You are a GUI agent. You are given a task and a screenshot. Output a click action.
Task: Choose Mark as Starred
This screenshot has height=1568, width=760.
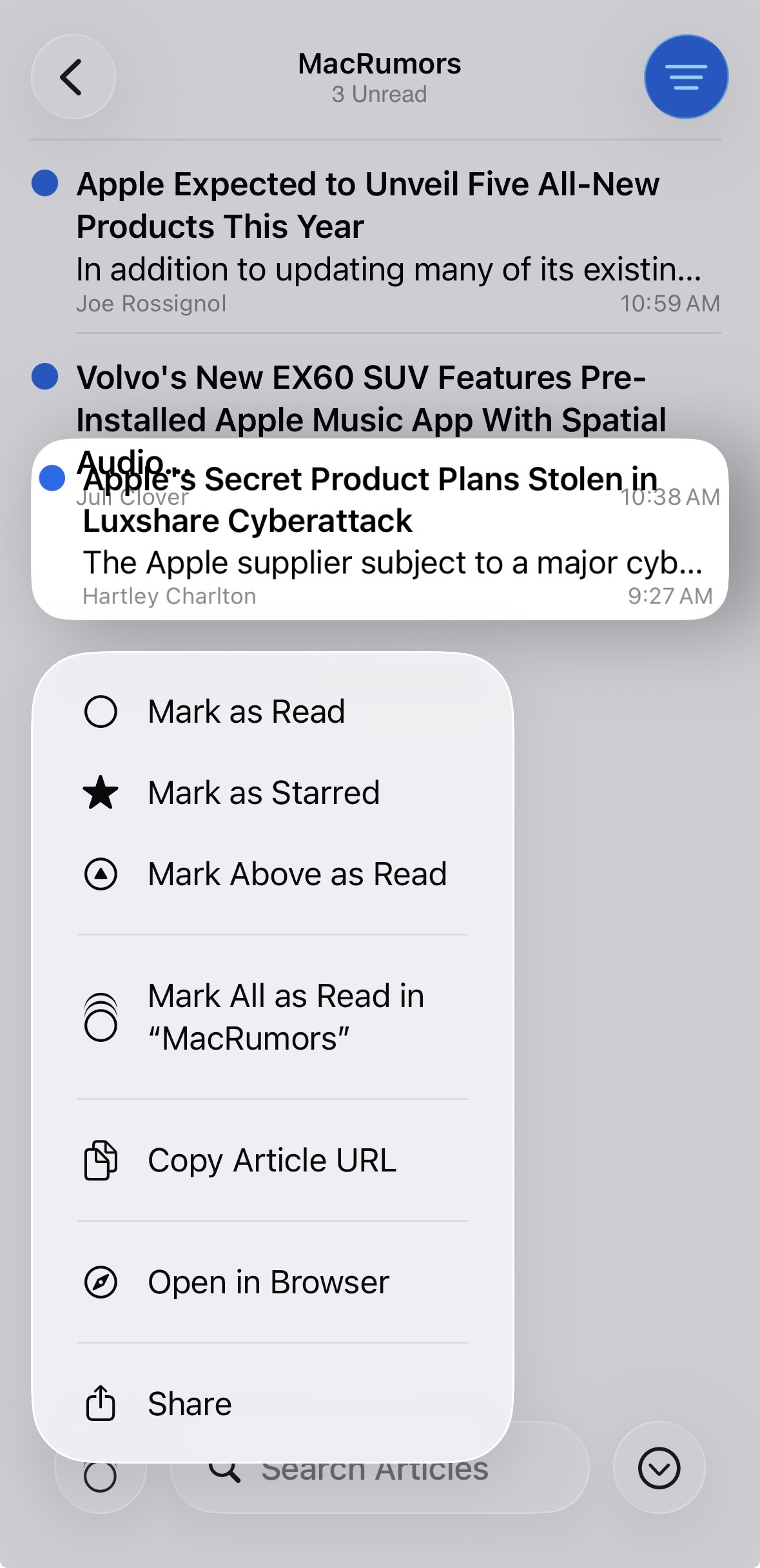pos(263,793)
